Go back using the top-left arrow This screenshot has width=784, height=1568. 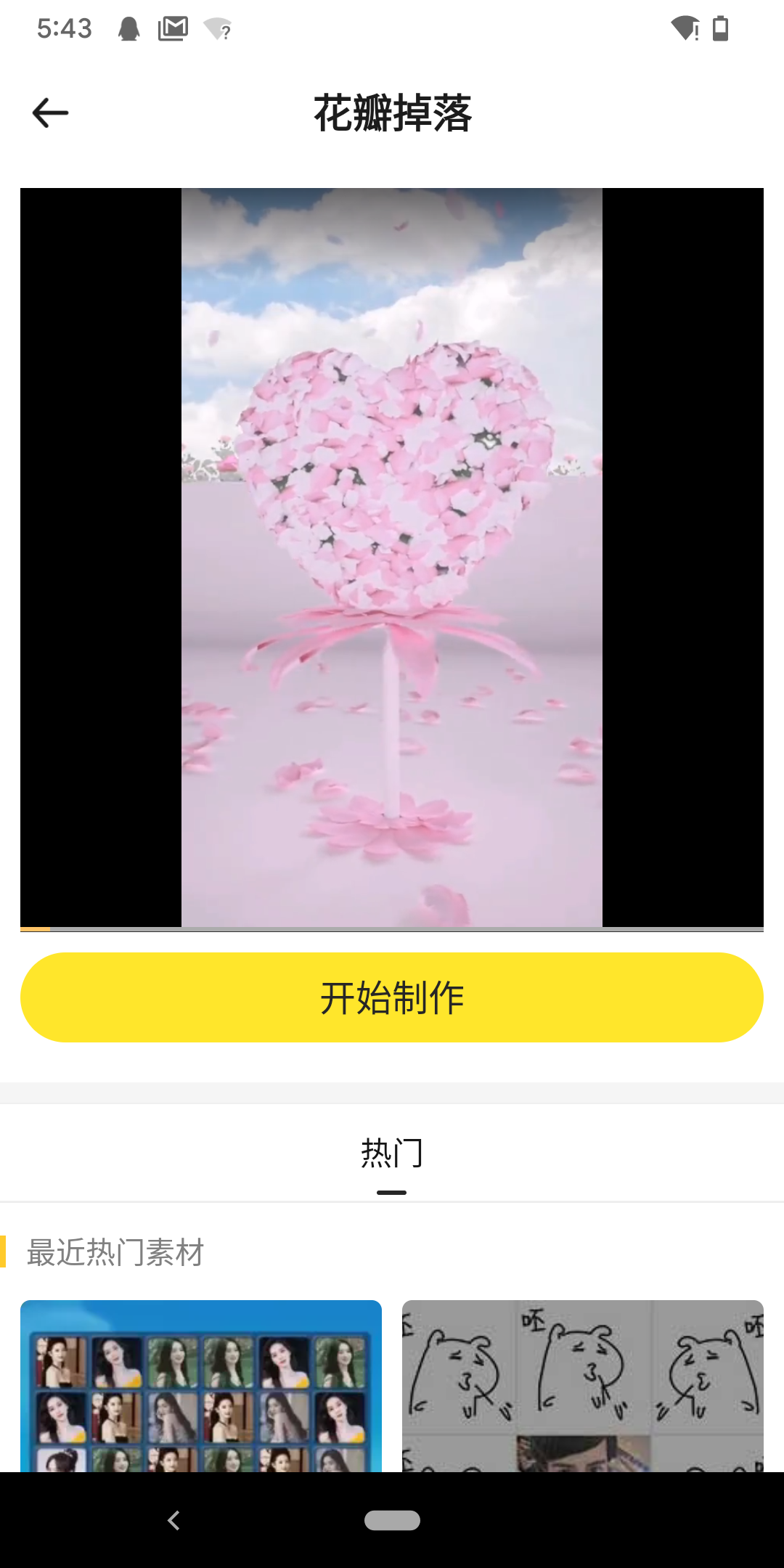click(51, 113)
